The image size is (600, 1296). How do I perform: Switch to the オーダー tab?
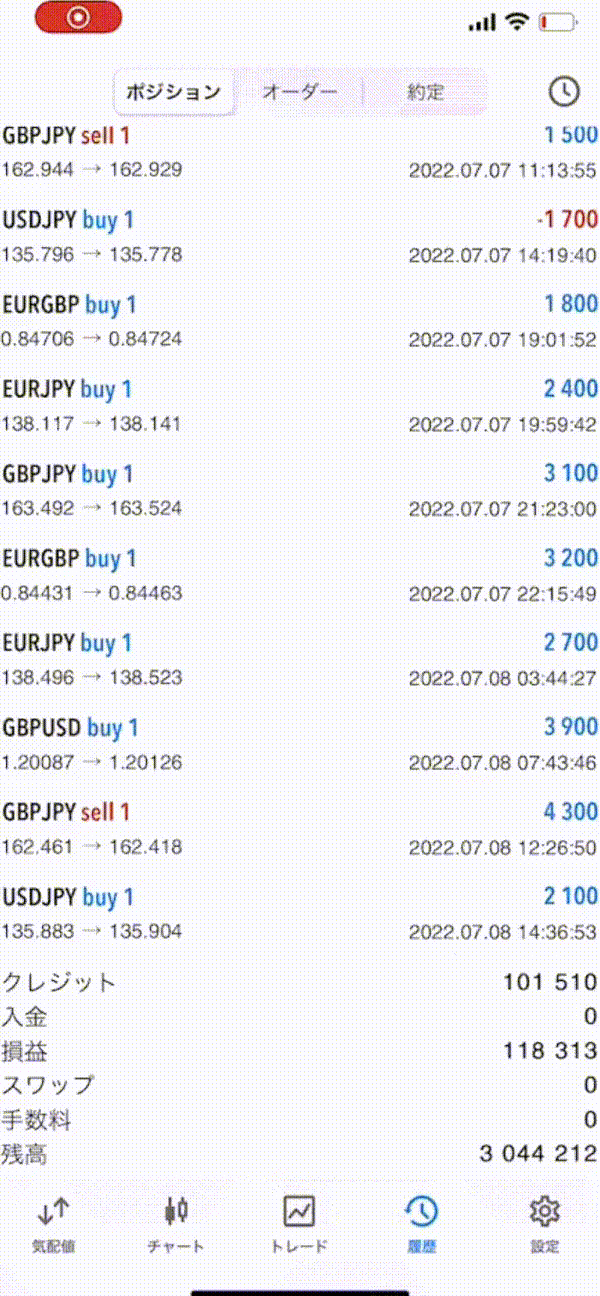299,92
